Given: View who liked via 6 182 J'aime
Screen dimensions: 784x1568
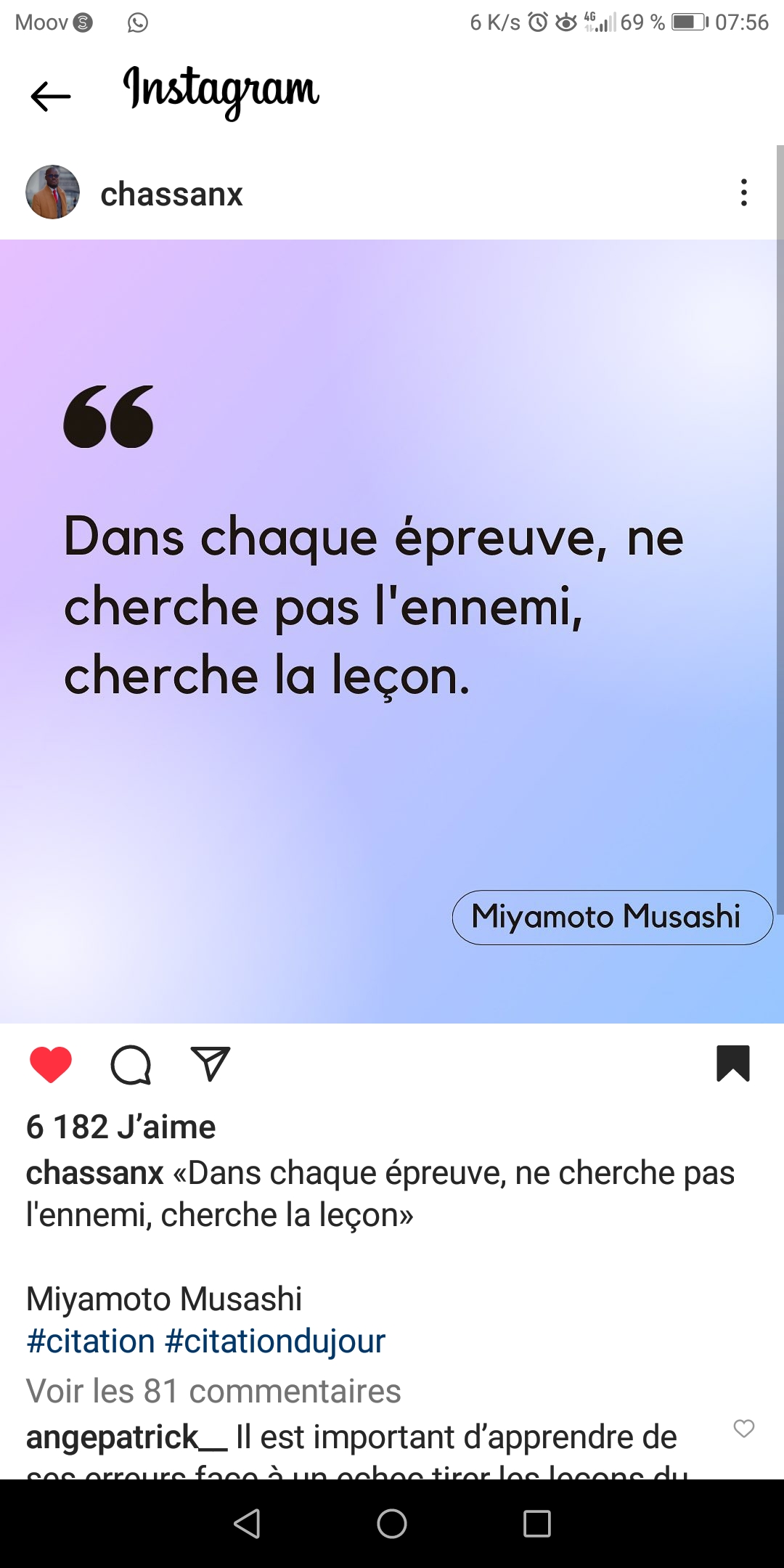Looking at the screenshot, I should tap(121, 1127).
